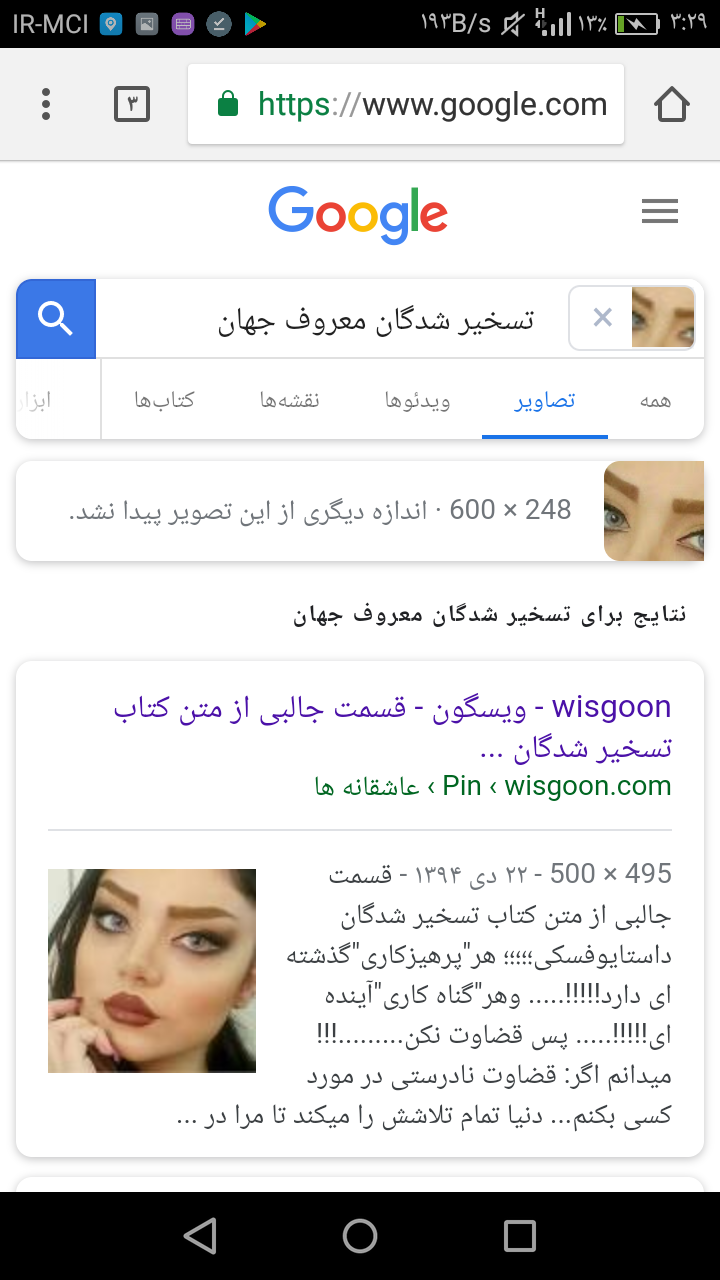Viewport: 720px width, 1280px height.
Task: Open the browser overflow menu
Action: tap(46, 104)
